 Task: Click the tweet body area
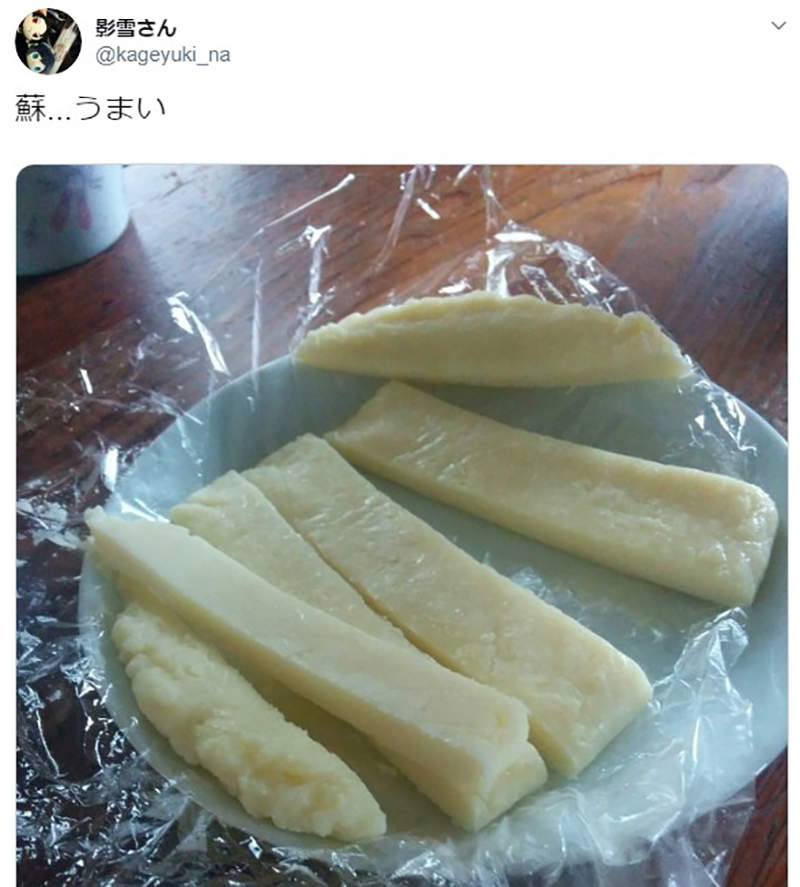90,103
